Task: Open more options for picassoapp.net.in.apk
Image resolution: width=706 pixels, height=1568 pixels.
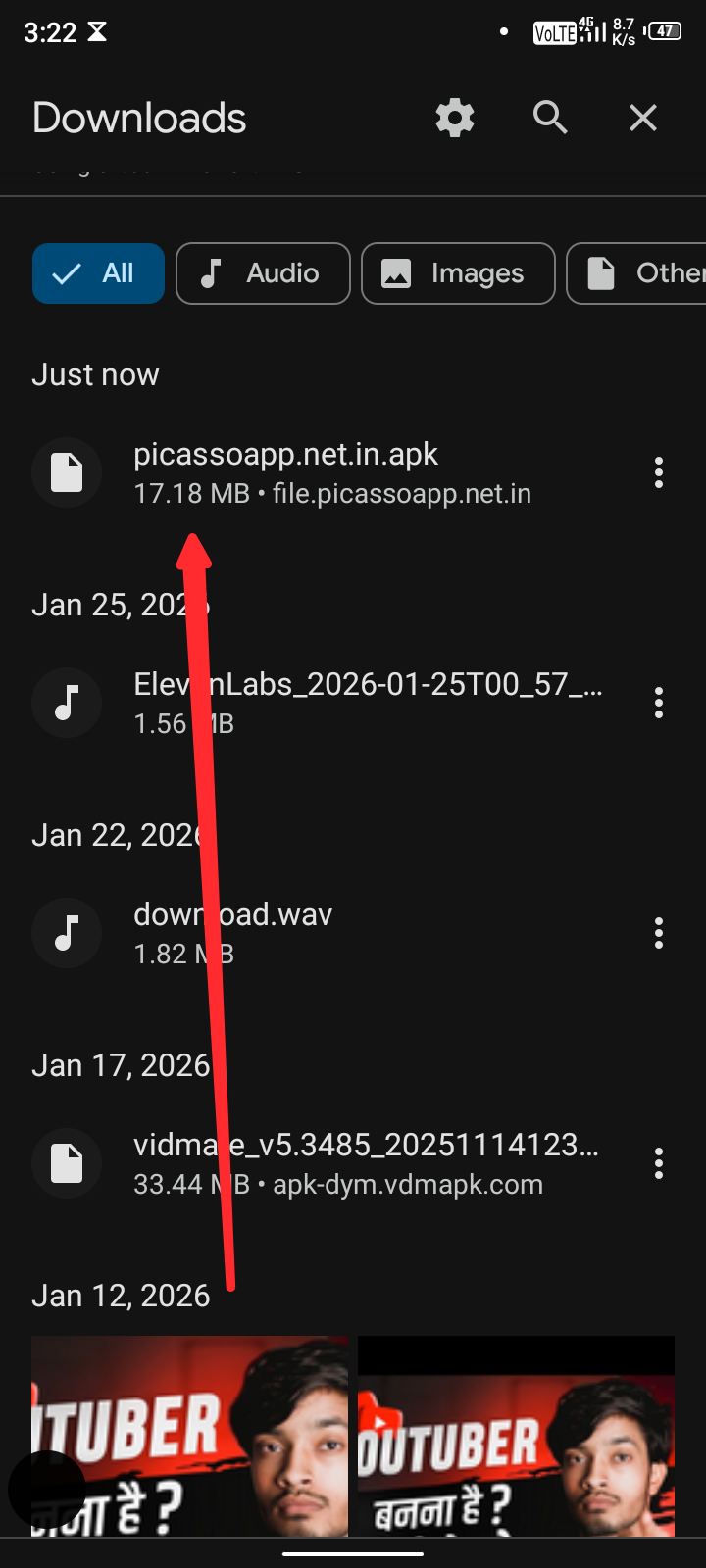Action: tap(659, 473)
